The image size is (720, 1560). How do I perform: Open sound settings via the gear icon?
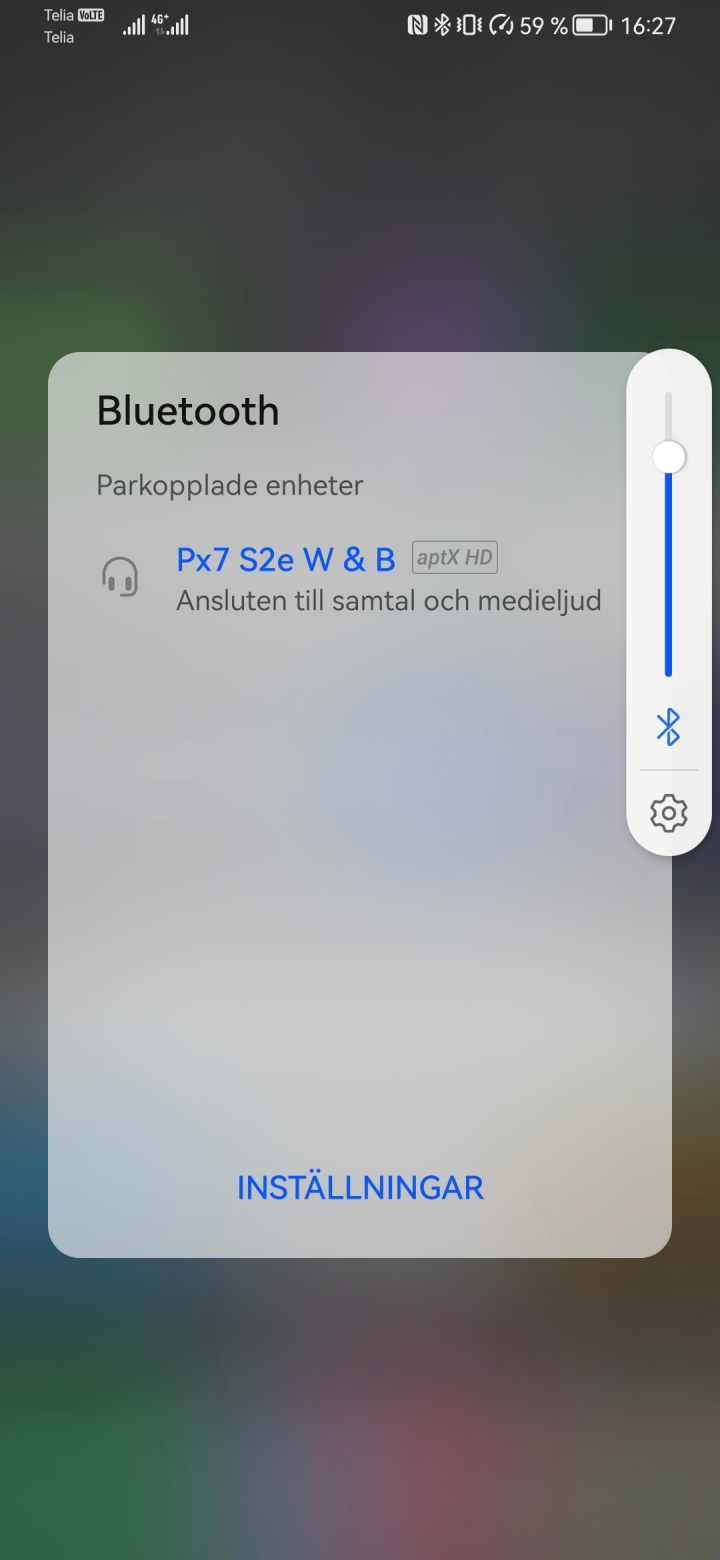(x=668, y=813)
